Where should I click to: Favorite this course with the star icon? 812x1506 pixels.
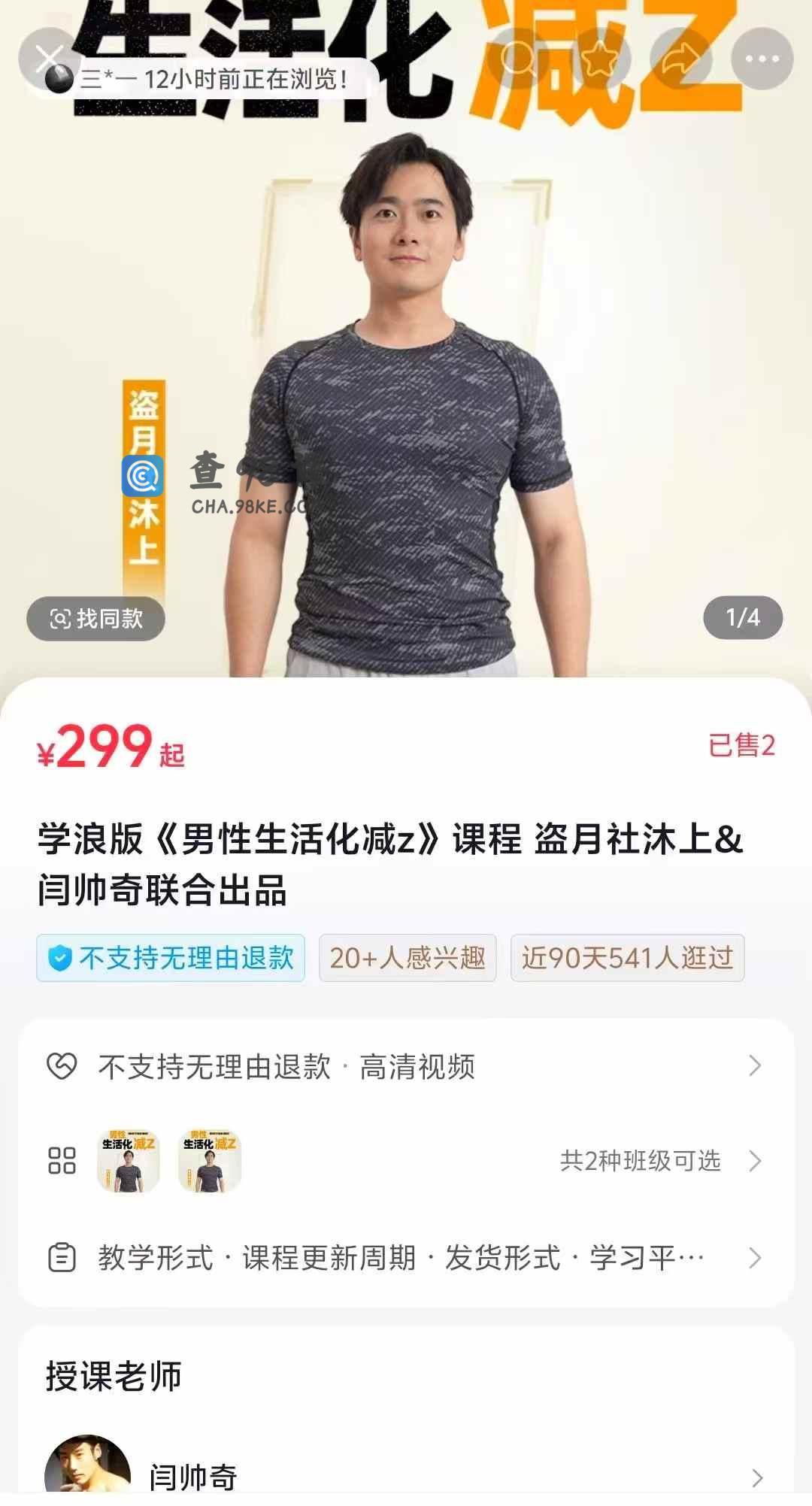pyautogui.click(x=599, y=59)
